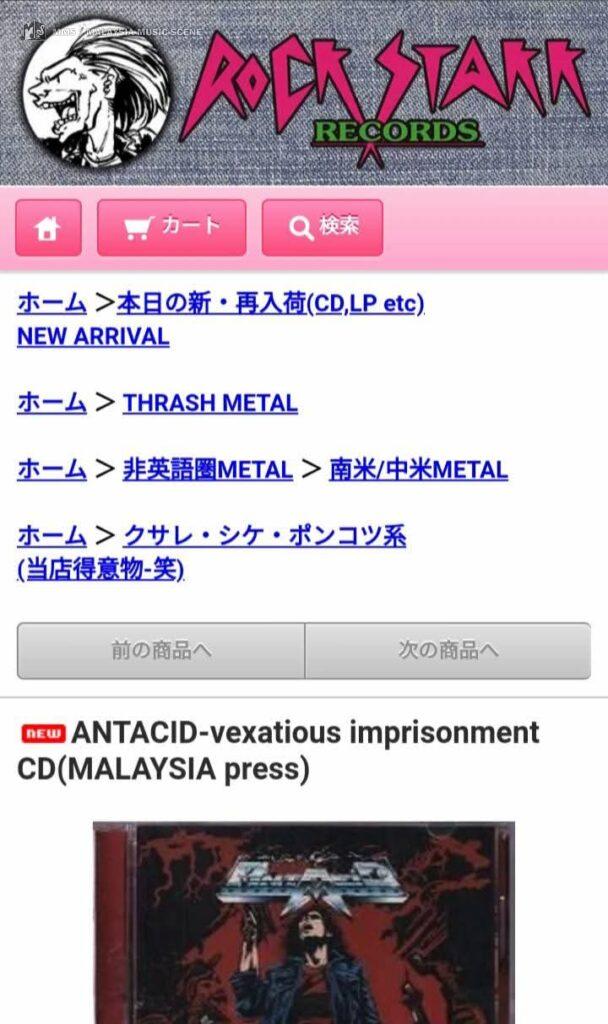The width and height of the screenshot is (608, 1024).
Task: Tap the home icon button
Action: [46, 228]
